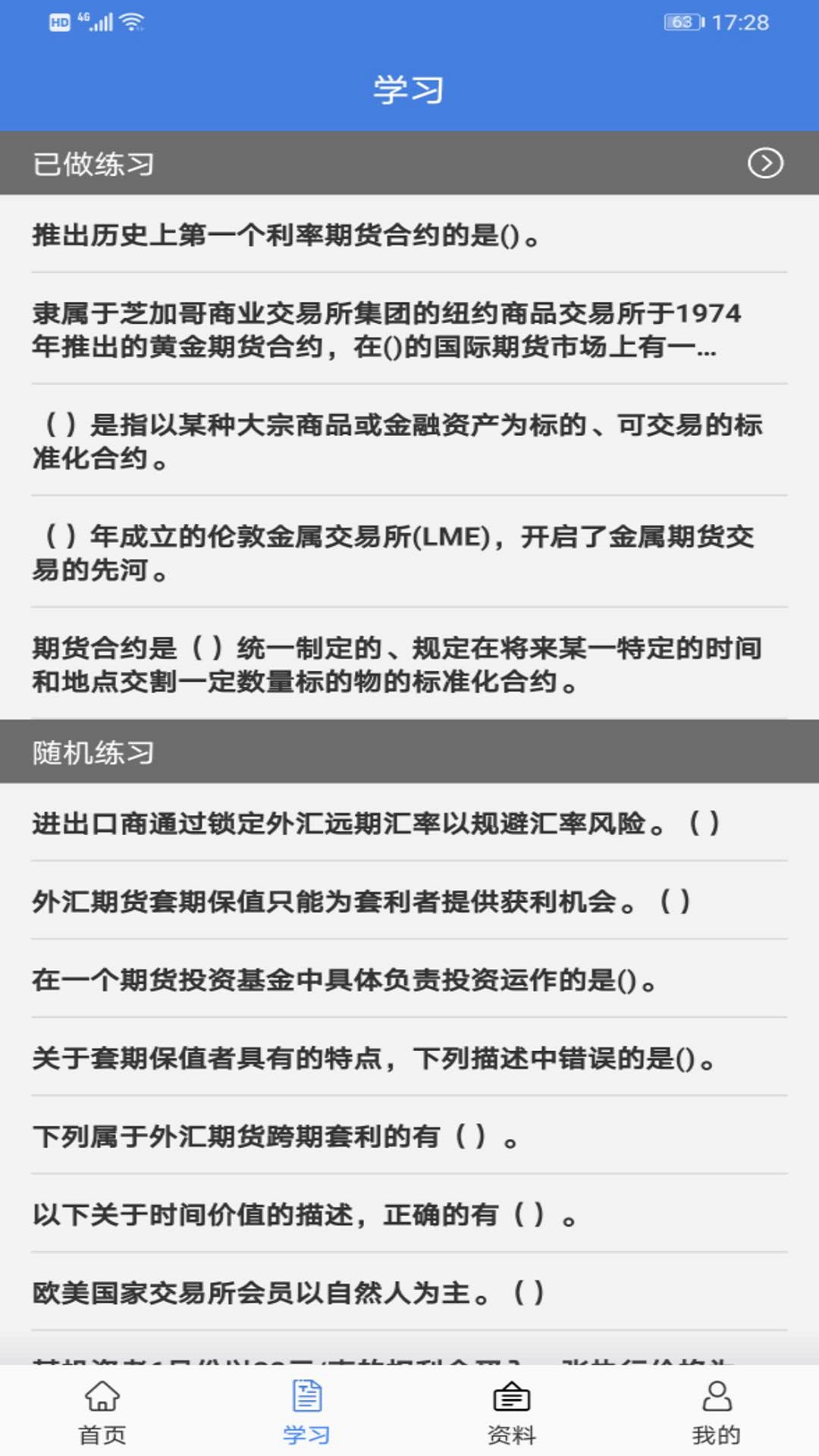Tap the 学习 title bar
Image resolution: width=819 pixels, height=1456 pixels.
coord(409,88)
